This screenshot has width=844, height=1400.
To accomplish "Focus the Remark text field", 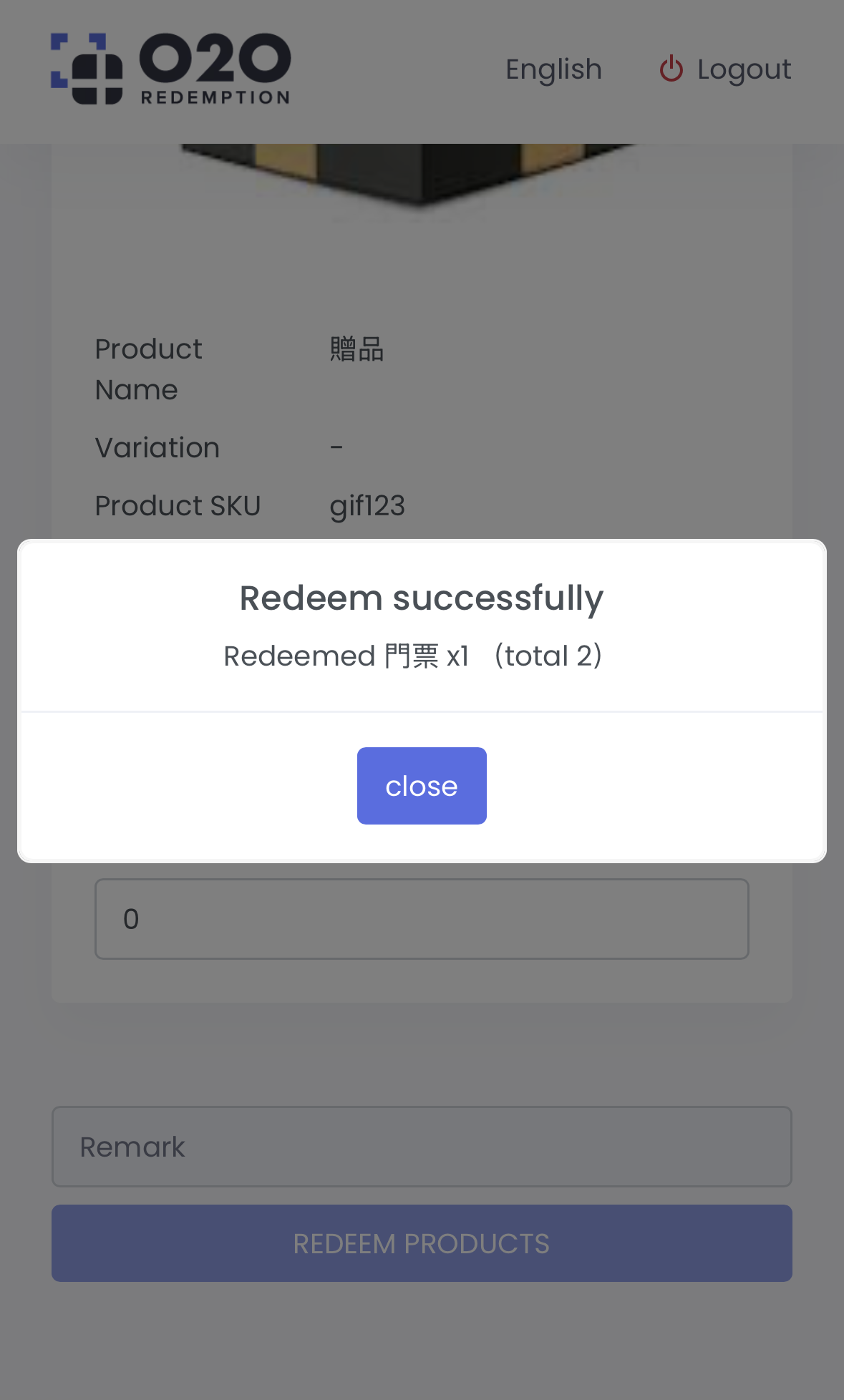I will point(422,1147).
